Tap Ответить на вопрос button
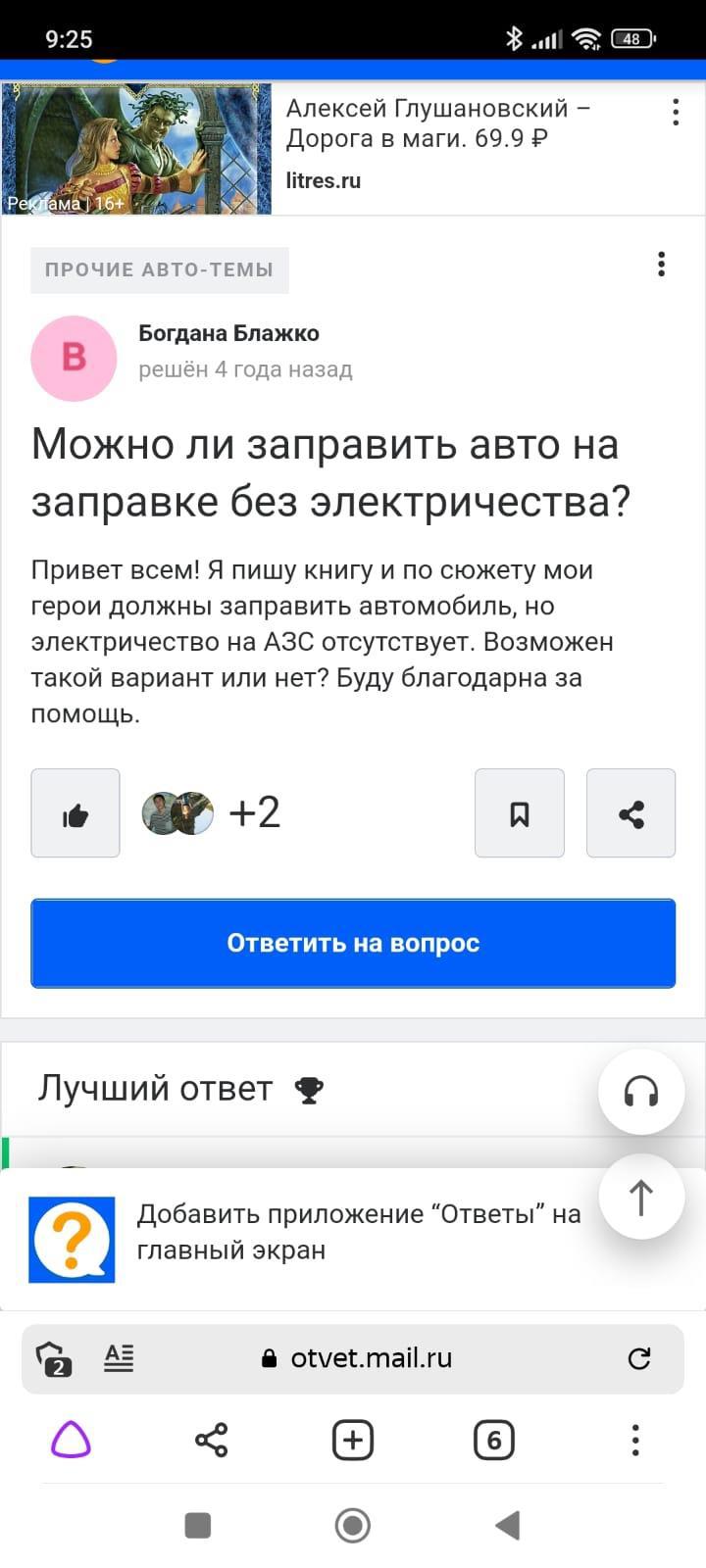The image size is (706, 1568). (353, 943)
